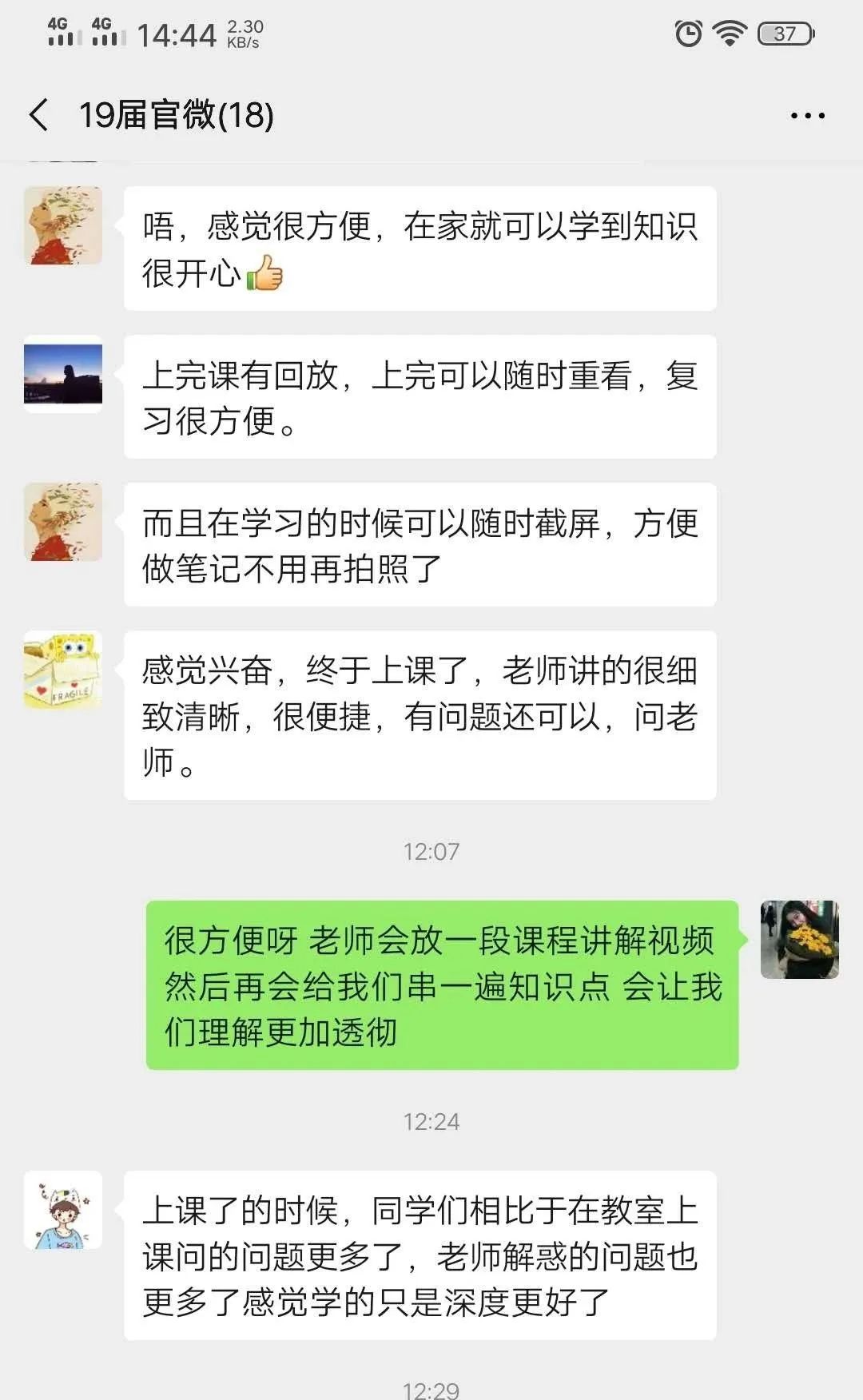The width and height of the screenshot is (863, 1400).
Task: Tap the avatar beside 随时截屏 message
Action: [63, 522]
